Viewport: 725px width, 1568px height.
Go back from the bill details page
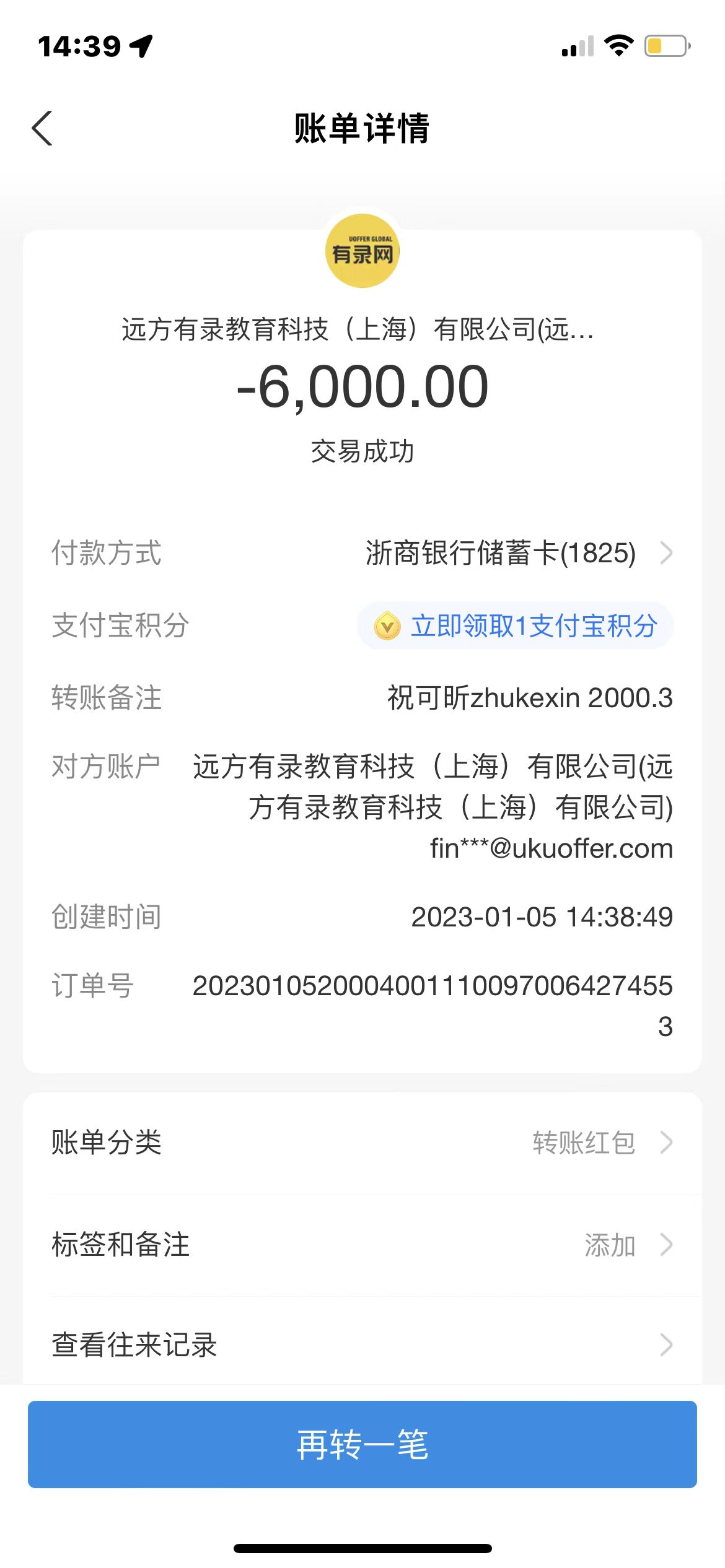pyautogui.click(x=42, y=129)
